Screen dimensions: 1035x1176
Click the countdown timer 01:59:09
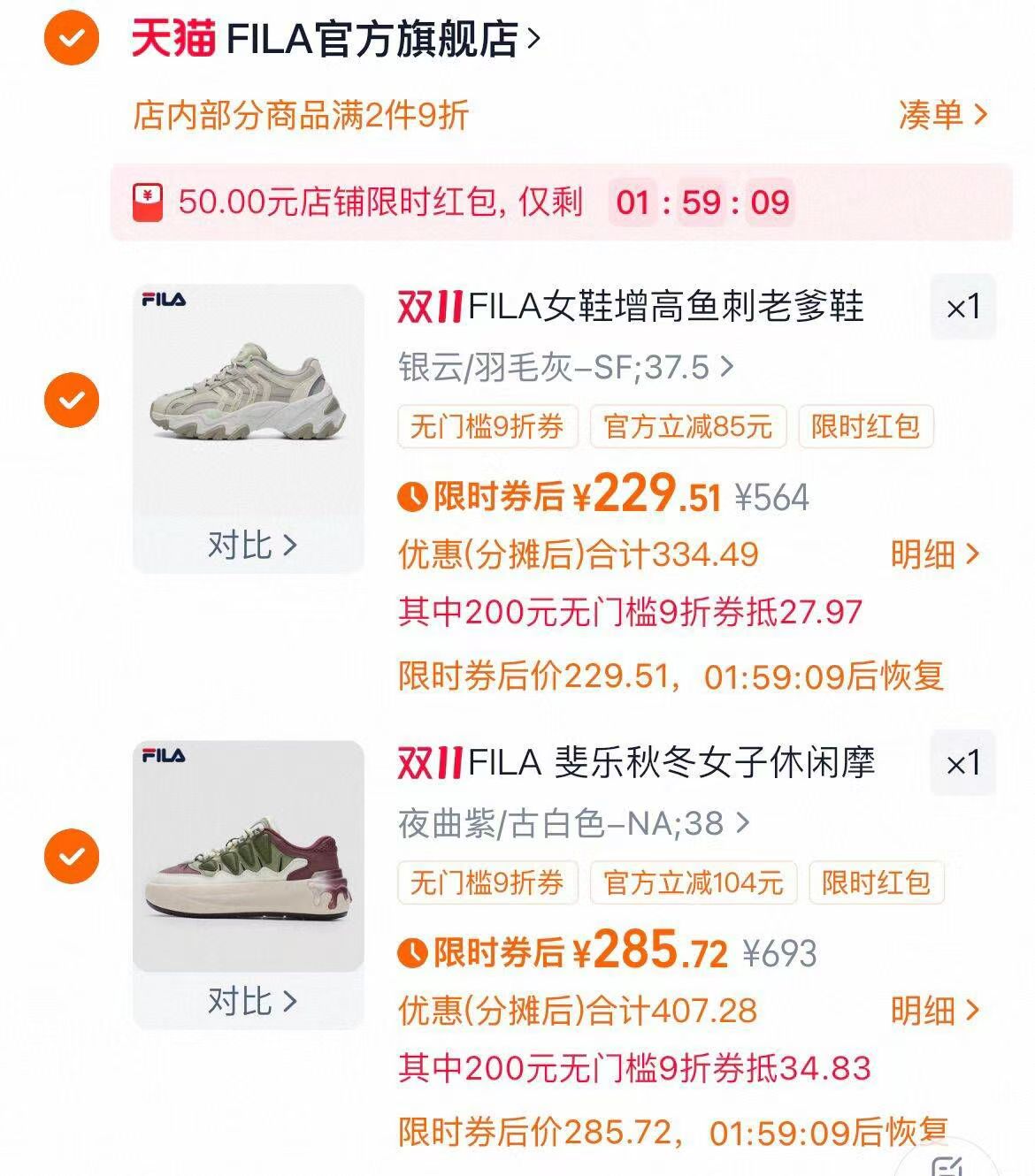[x=703, y=203]
